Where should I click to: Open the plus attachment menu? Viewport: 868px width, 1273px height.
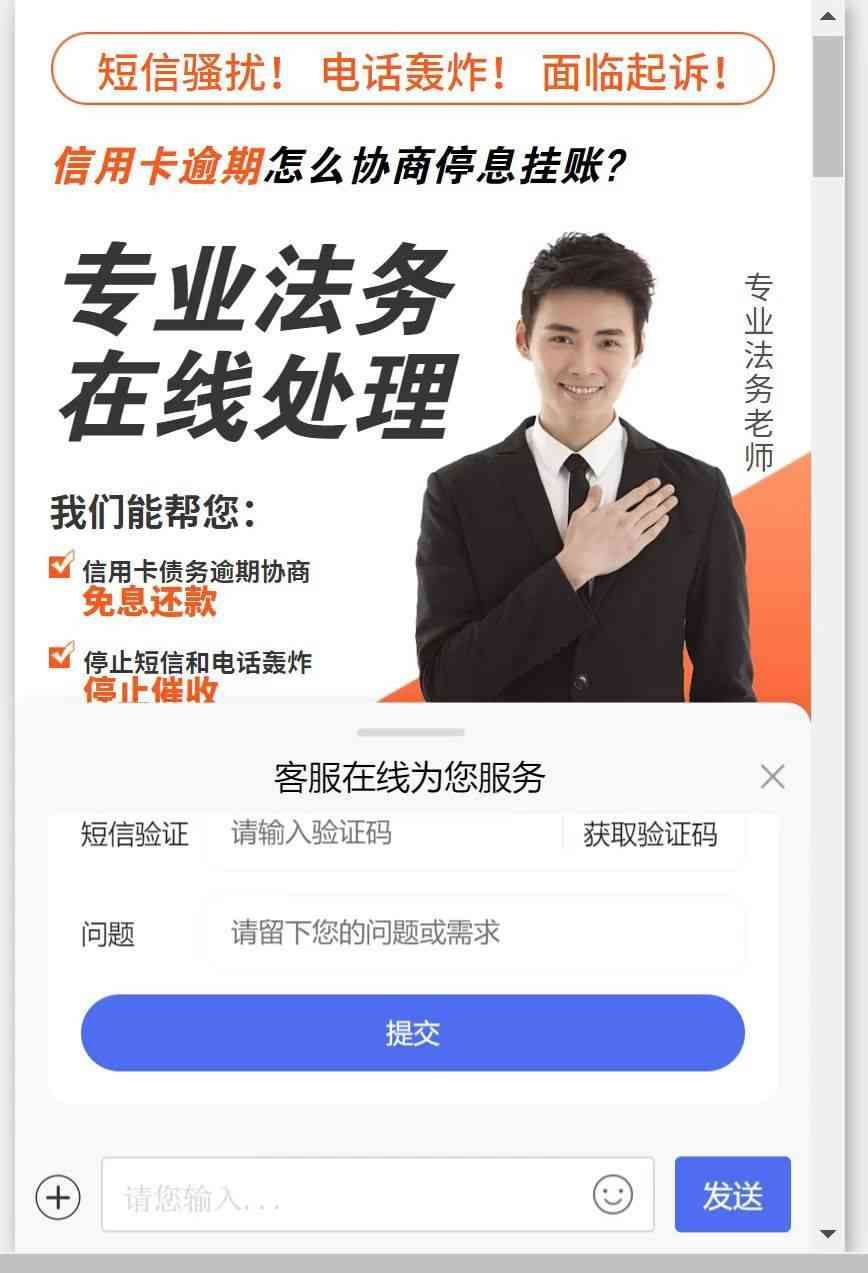pos(58,1196)
